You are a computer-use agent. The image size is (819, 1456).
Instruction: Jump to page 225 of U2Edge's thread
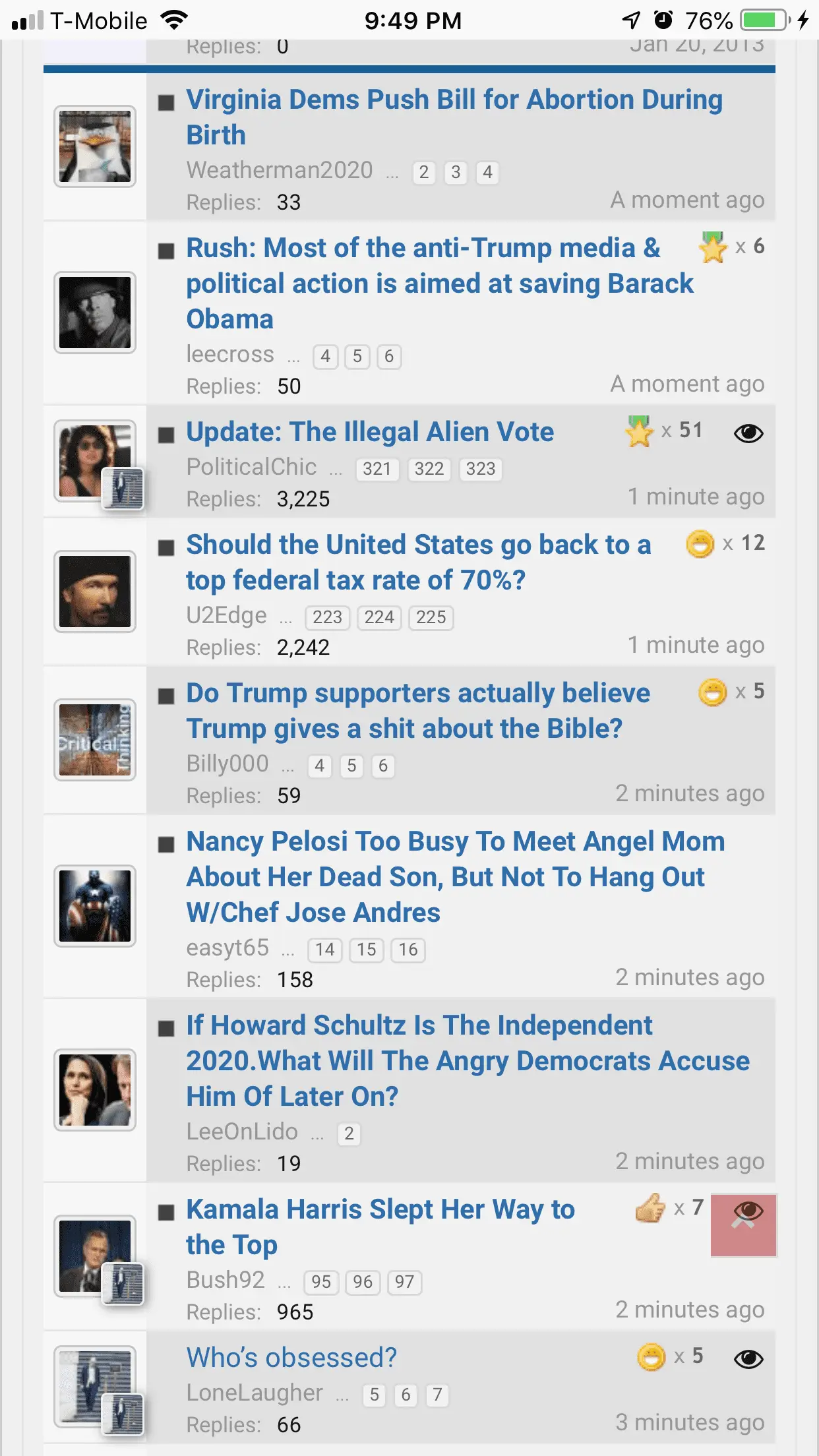tap(431, 617)
